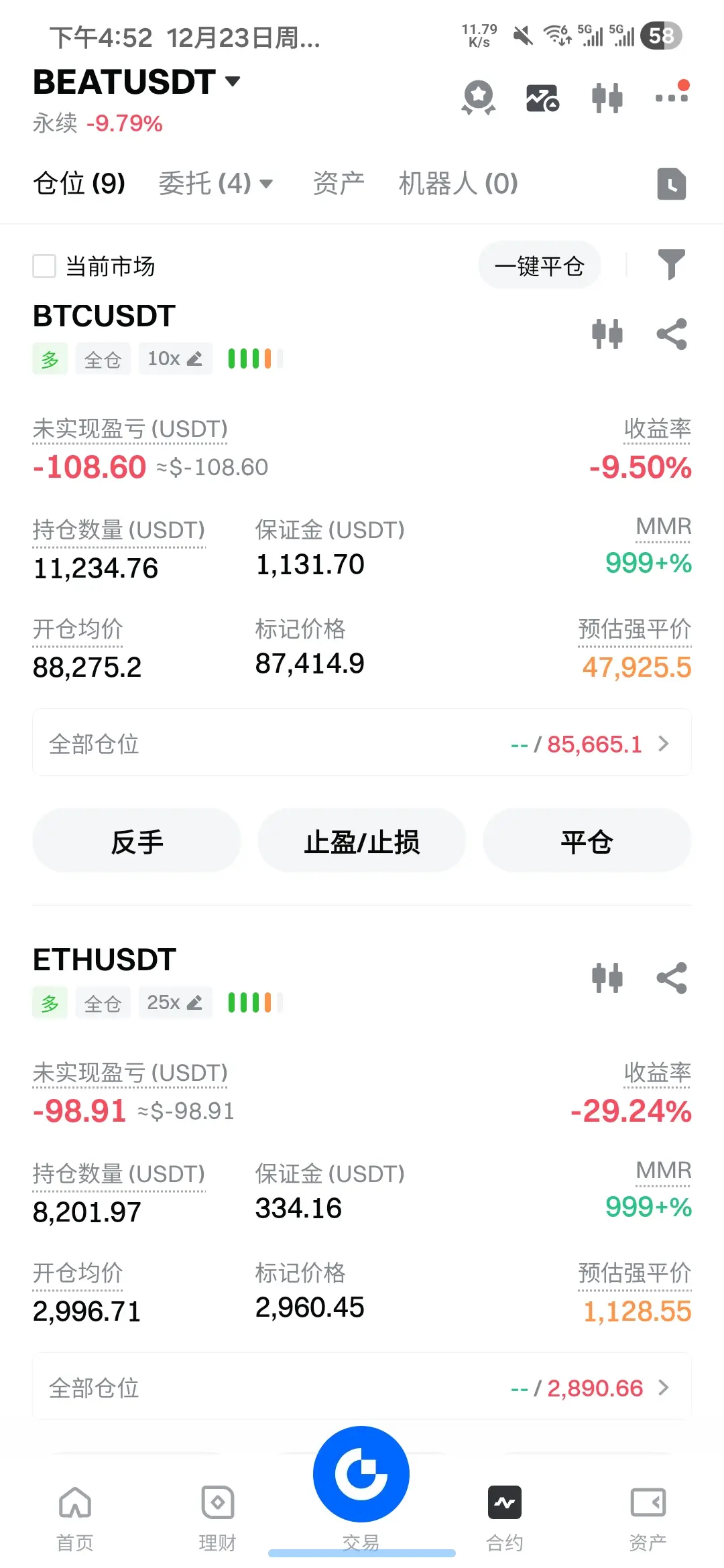Tap 一键平仓 to close all positions
Viewport: 724px width, 1568px height.
[539, 266]
